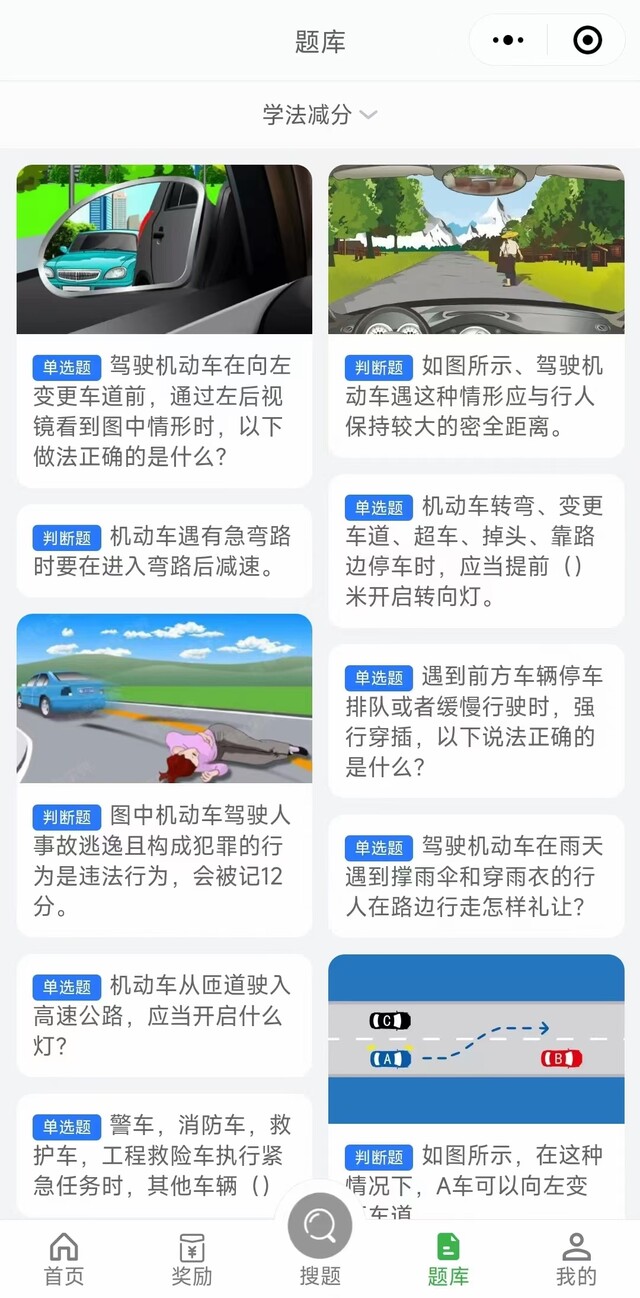Select the 题库 tab
Screen dimensions: 640x1298
448,1259
